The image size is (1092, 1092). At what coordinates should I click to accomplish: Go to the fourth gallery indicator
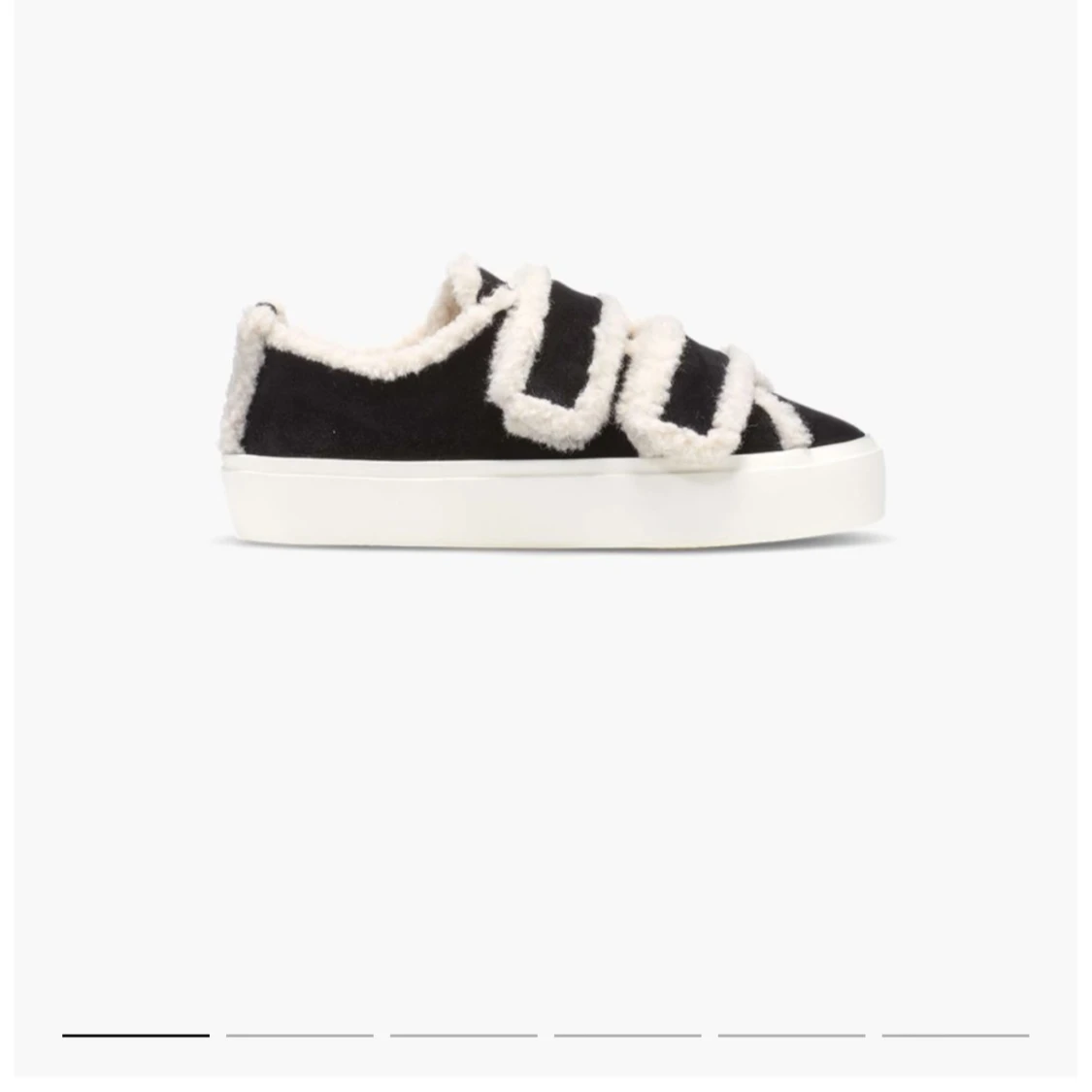point(627,1035)
